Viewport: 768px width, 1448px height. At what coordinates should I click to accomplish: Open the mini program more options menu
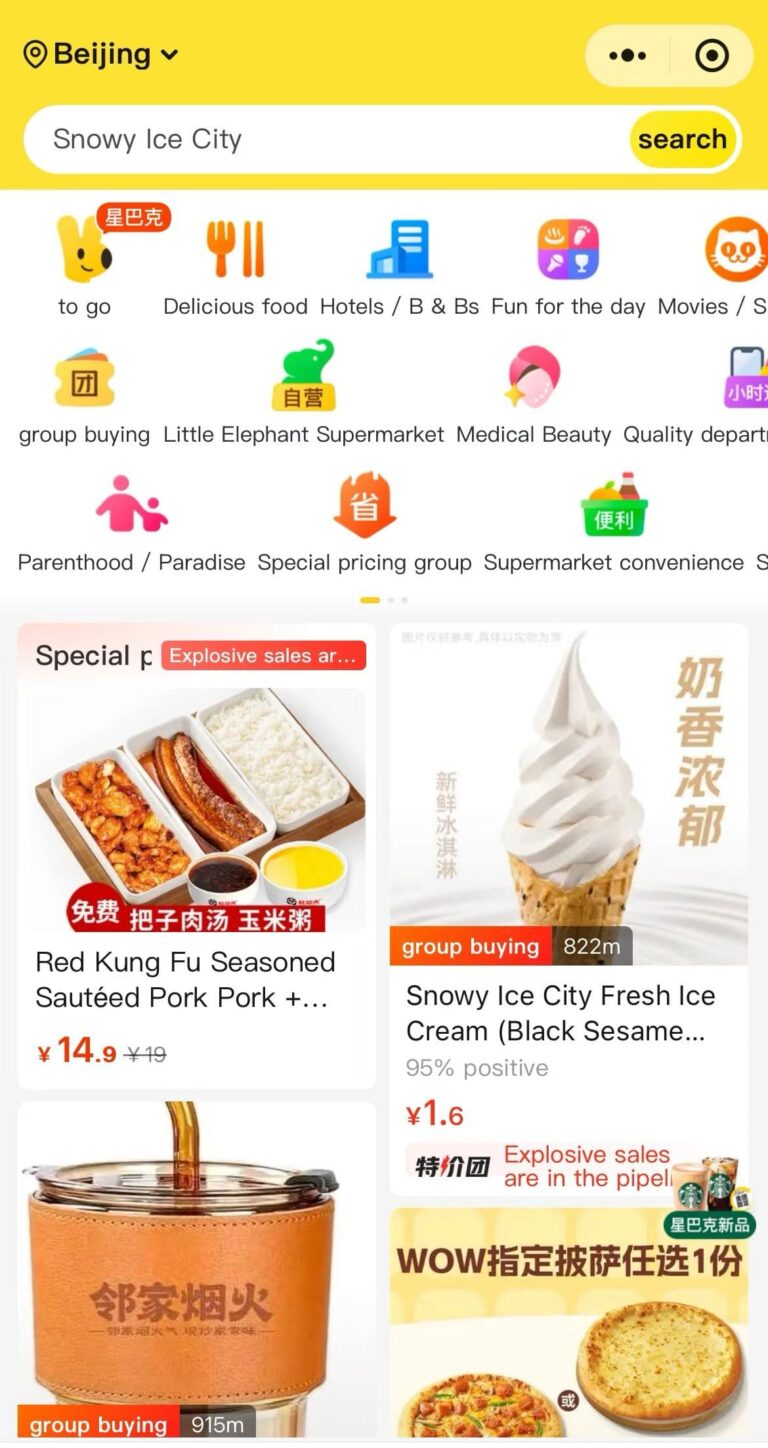pyautogui.click(x=627, y=56)
